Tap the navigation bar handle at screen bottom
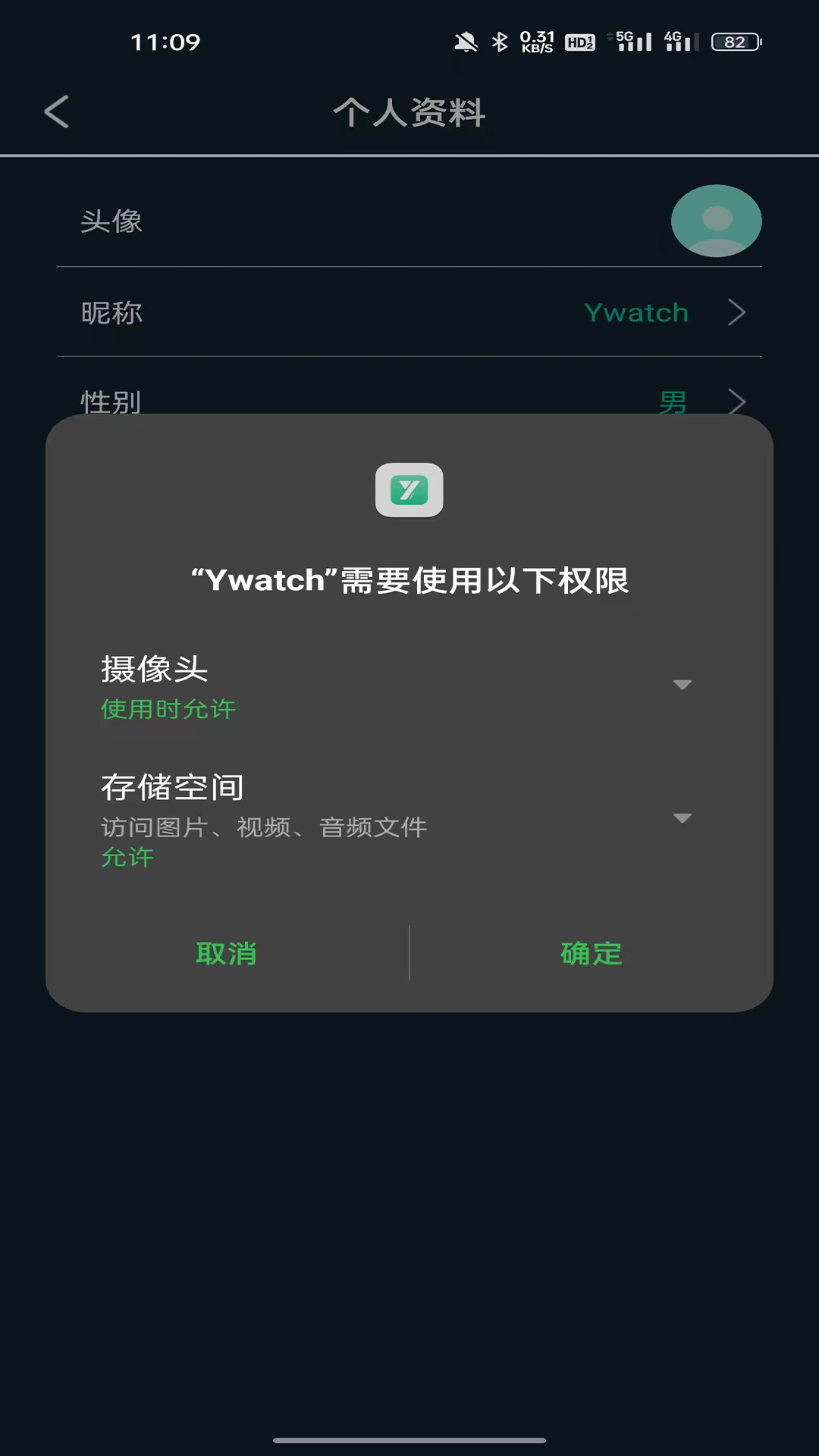 pyautogui.click(x=409, y=1438)
